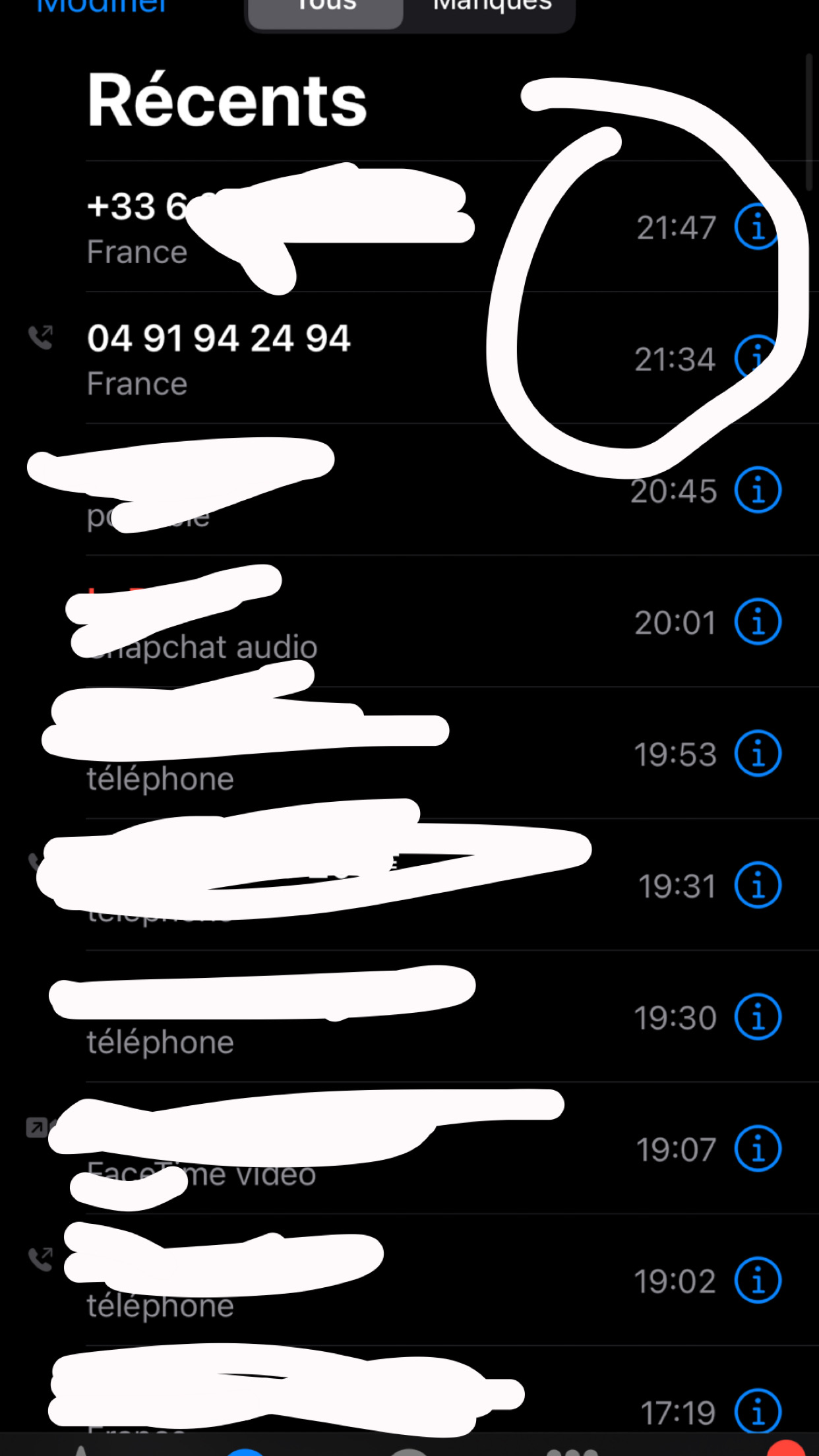The image size is (819, 1456).
Task: Show details of the 21:34 call
Action: (x=757, y=358)
